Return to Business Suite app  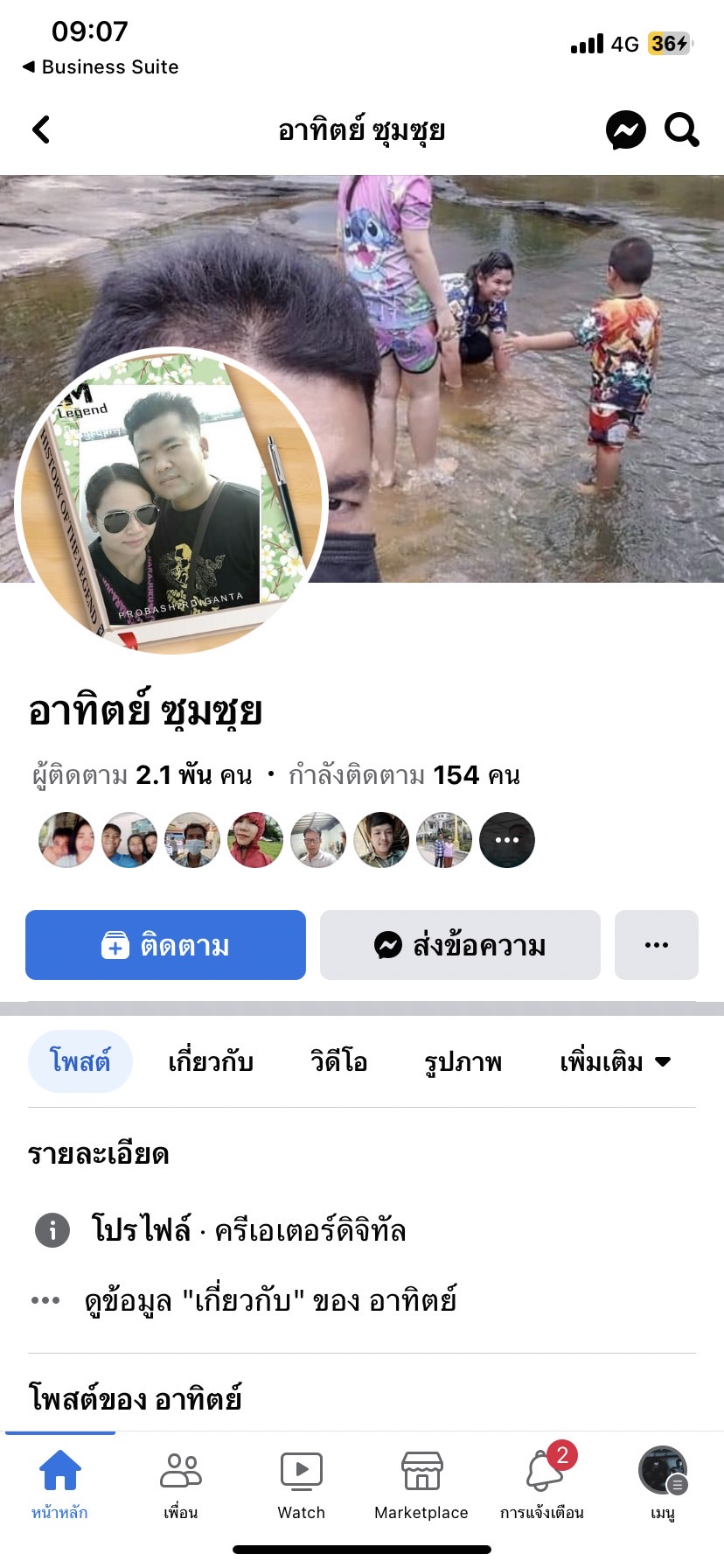101,66
